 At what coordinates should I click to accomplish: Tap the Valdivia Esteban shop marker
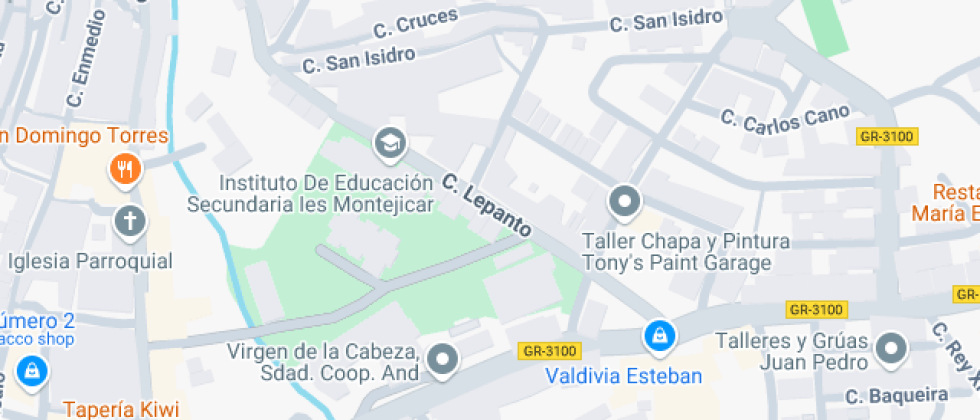659,335
